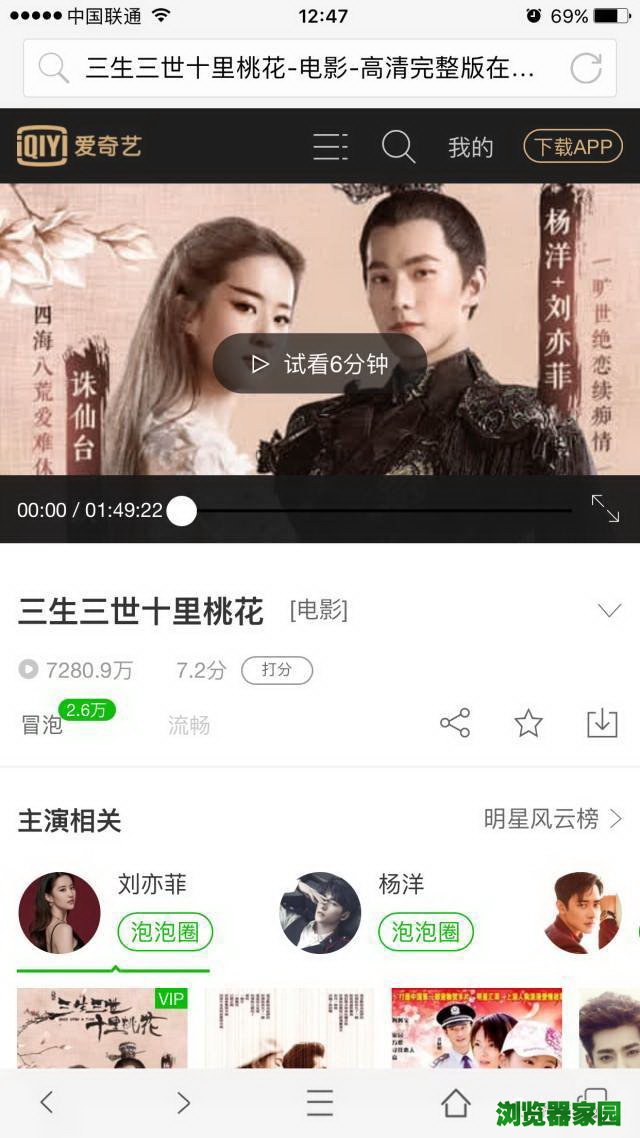Open 明星风云榜 ranking
The height and width of the screenshot is (1138, 640).
point(552,819)
